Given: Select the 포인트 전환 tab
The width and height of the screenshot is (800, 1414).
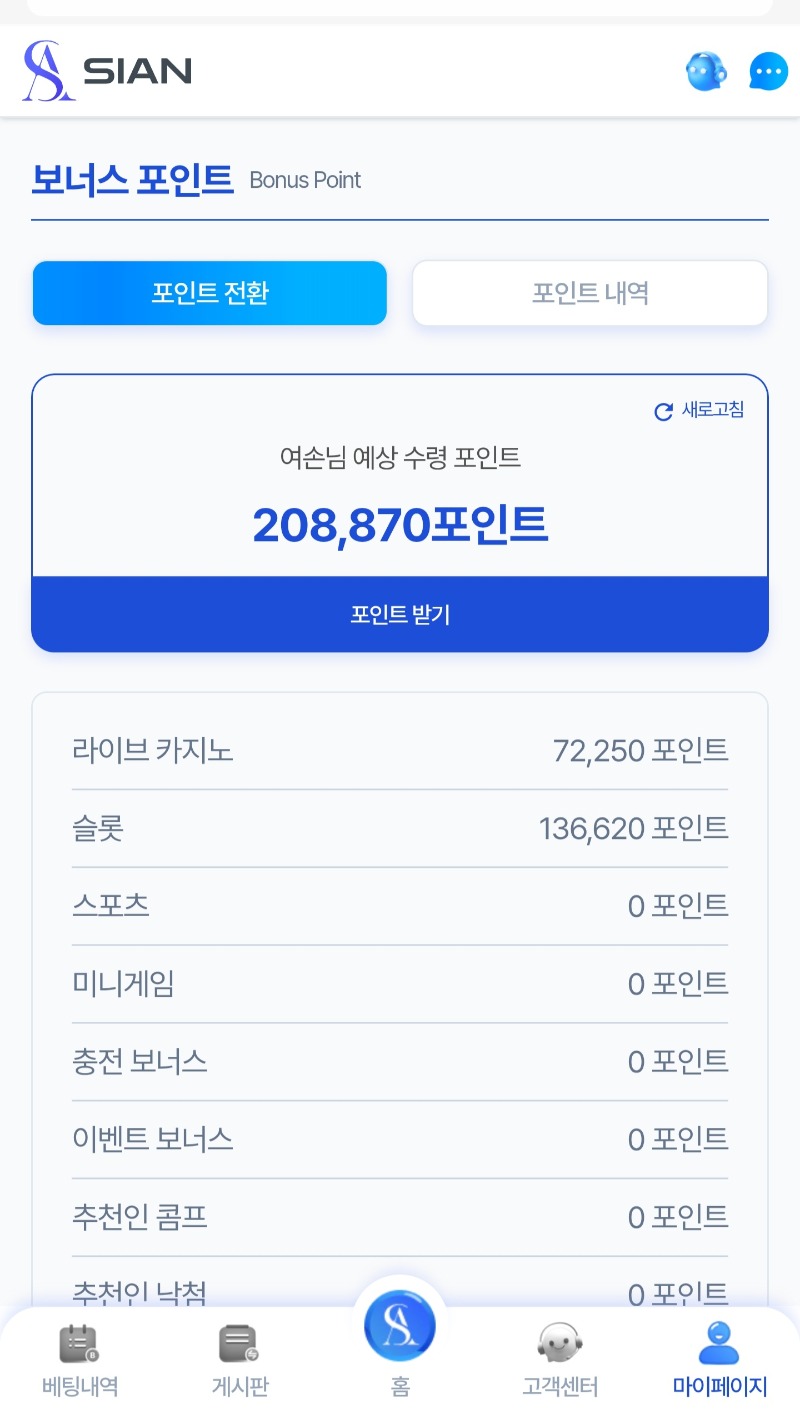Looking at the screenshot, I should point(210,293).
